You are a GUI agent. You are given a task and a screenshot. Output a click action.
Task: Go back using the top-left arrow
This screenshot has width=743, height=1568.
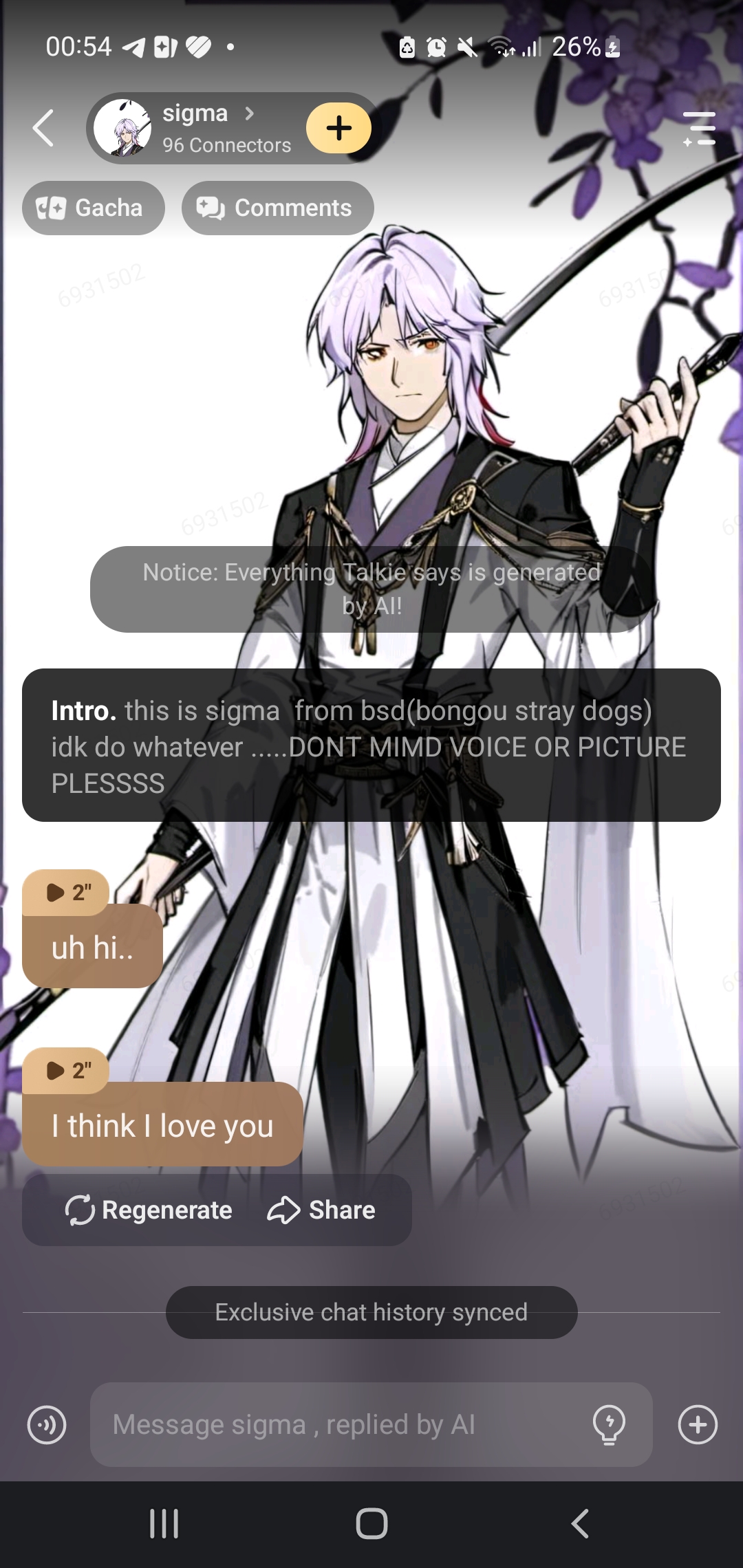43,128
